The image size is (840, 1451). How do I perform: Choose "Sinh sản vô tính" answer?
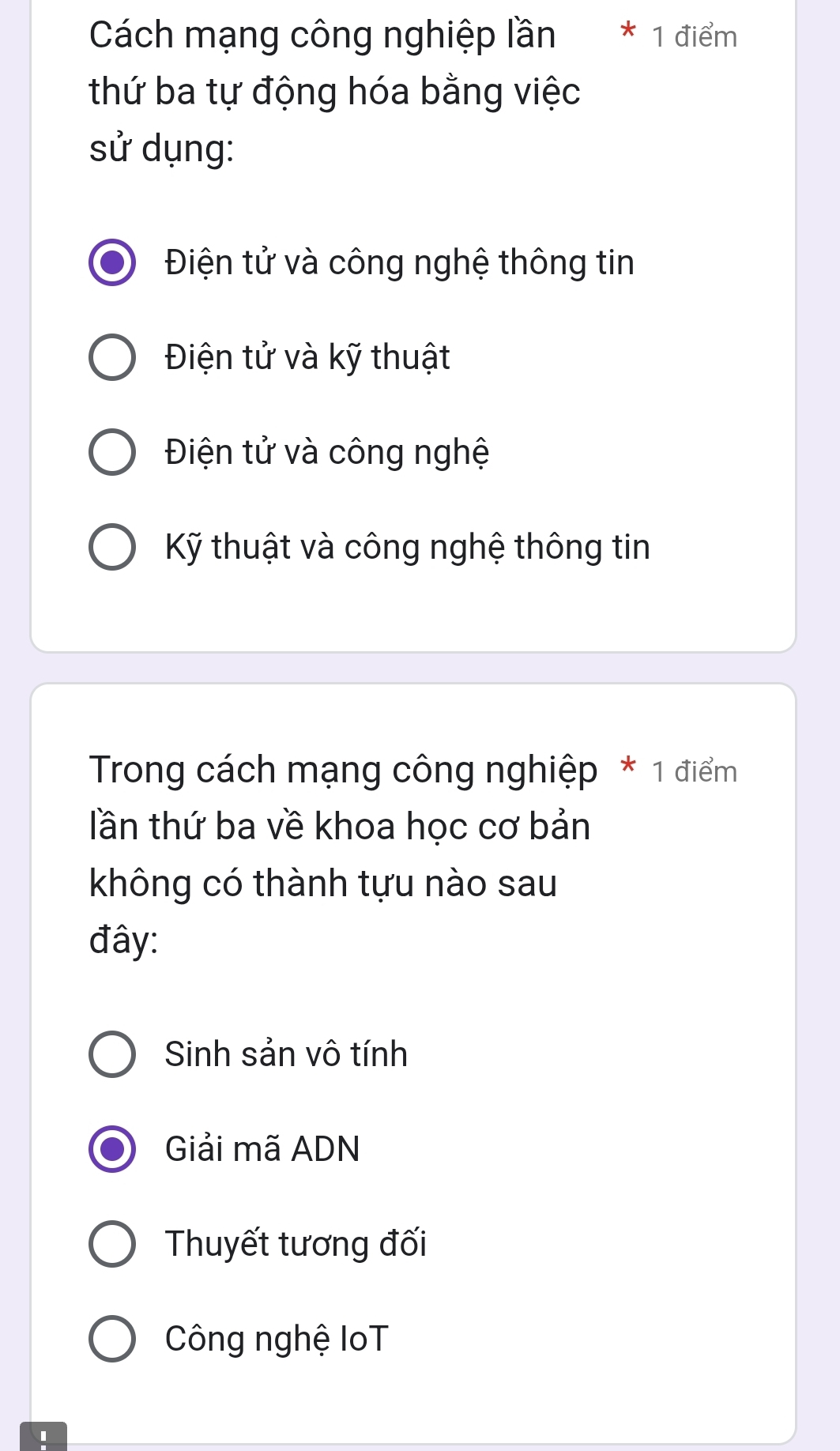(112, 1054)
